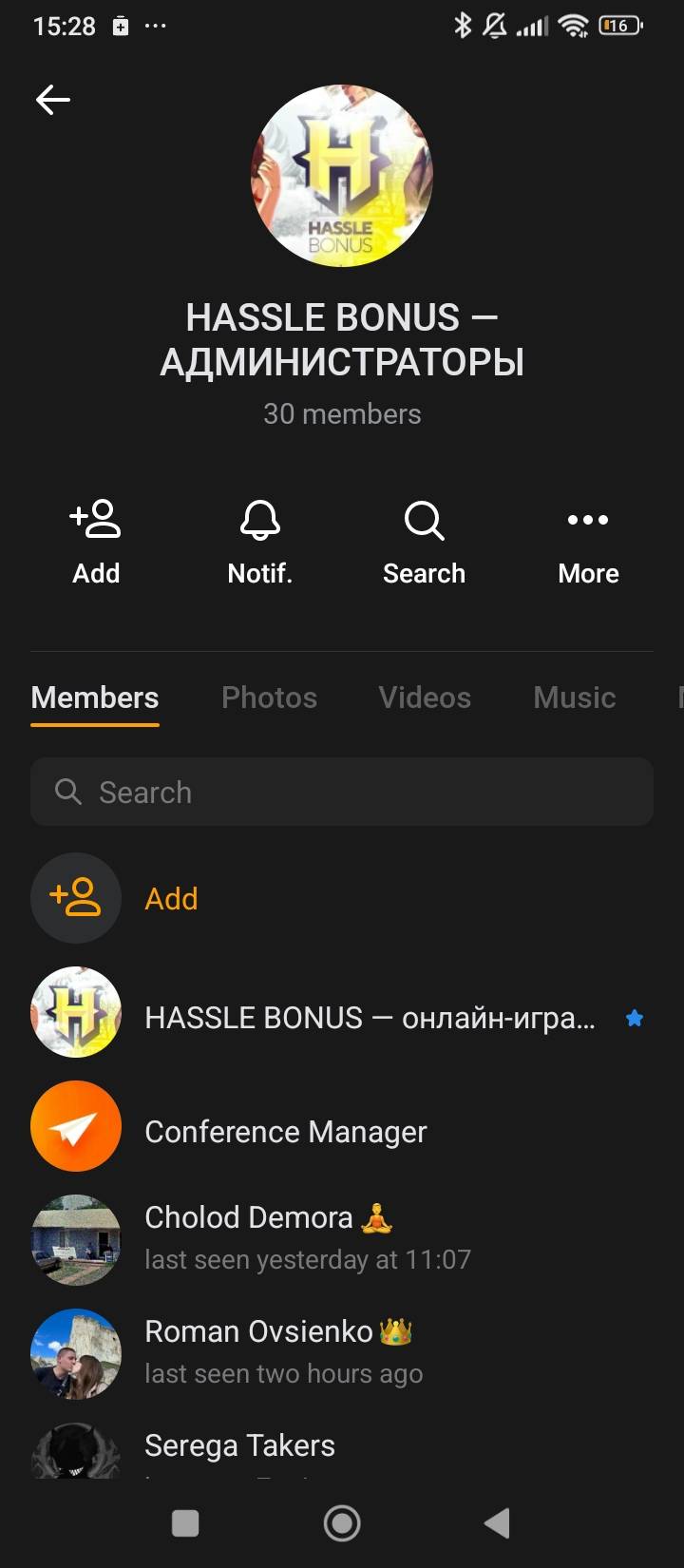The width and height of the screenshot is (684, 1568).
Task: Tap the system home button
Action: click(342, 1523)
